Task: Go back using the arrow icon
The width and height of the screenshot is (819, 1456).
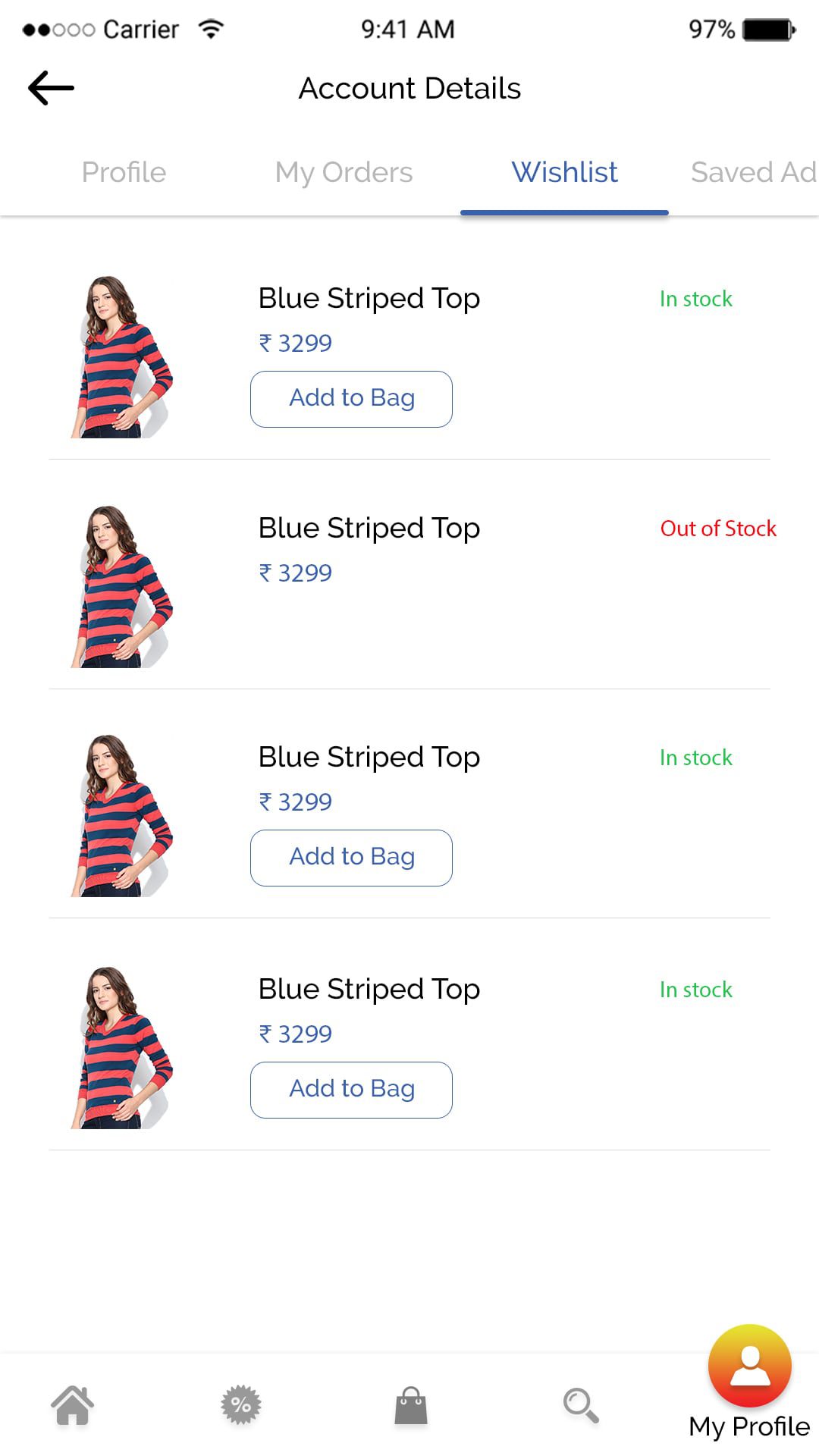Action: [51, 88]
